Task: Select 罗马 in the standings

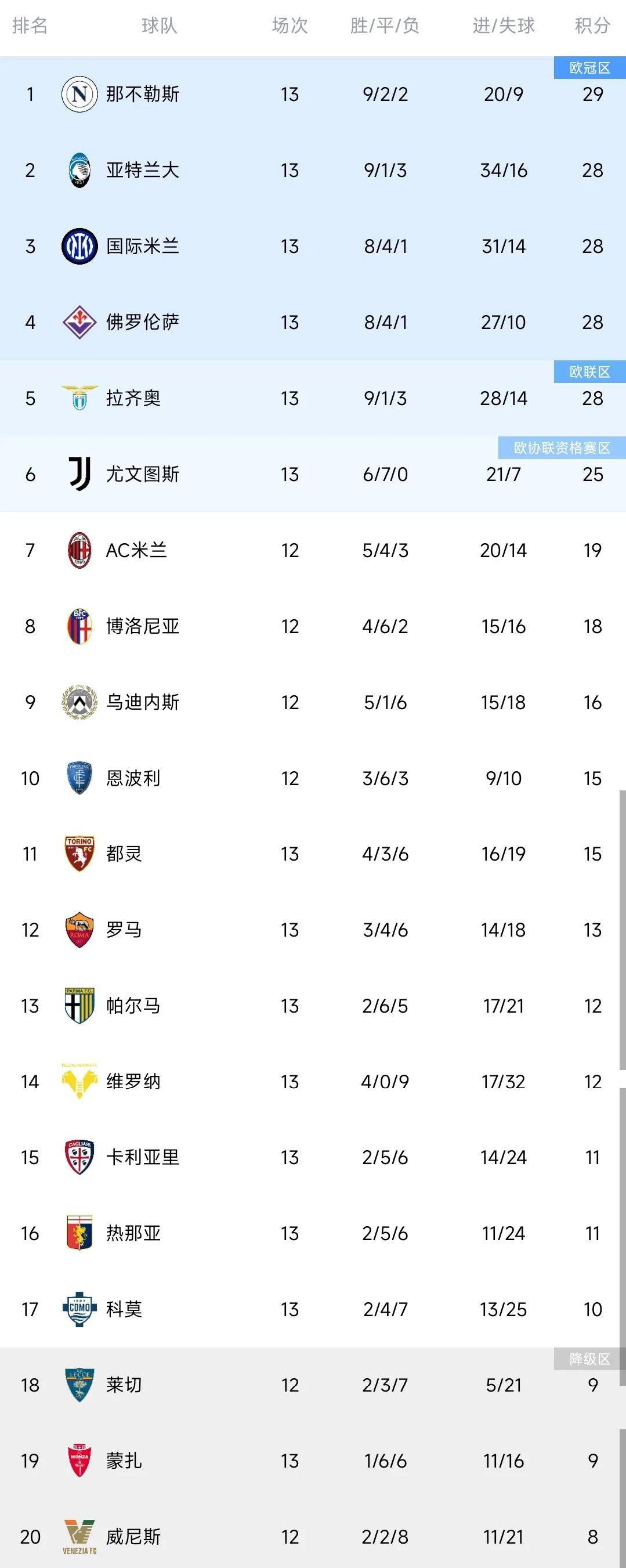Action: [124, 930]
